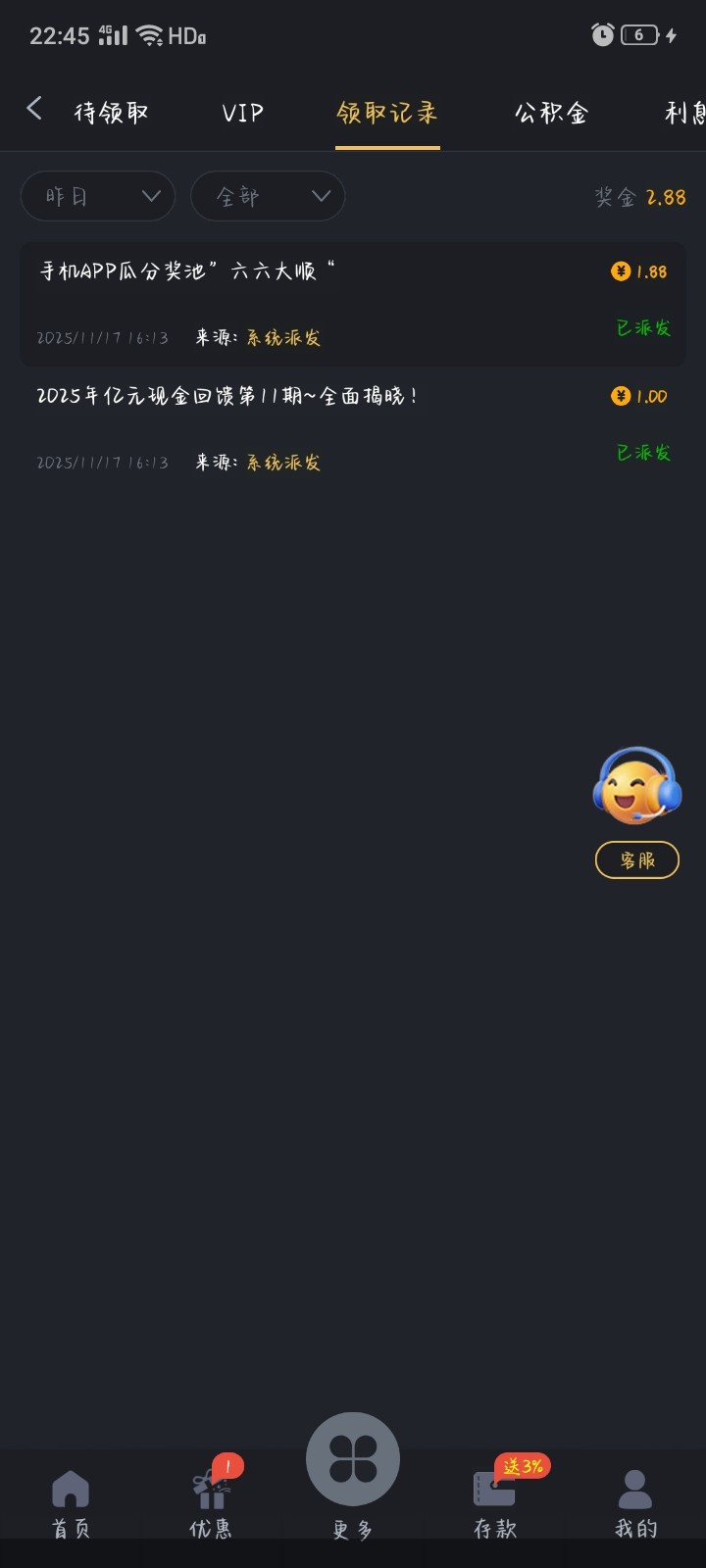Open the 2025年亿元现金回馈第11期 record
This screenshot has height=1568, width=706.
click(x=353, y=428)
